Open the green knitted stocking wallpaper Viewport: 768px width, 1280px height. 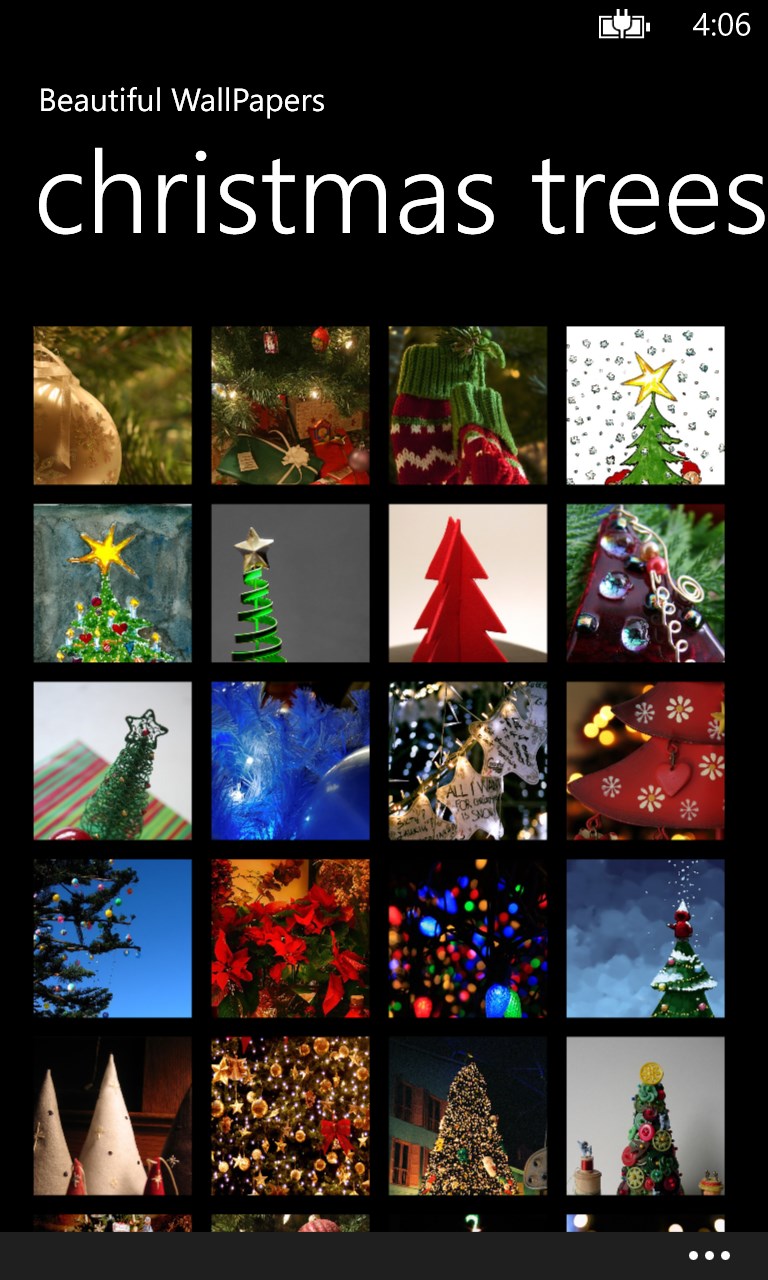[x=468, y=405]
